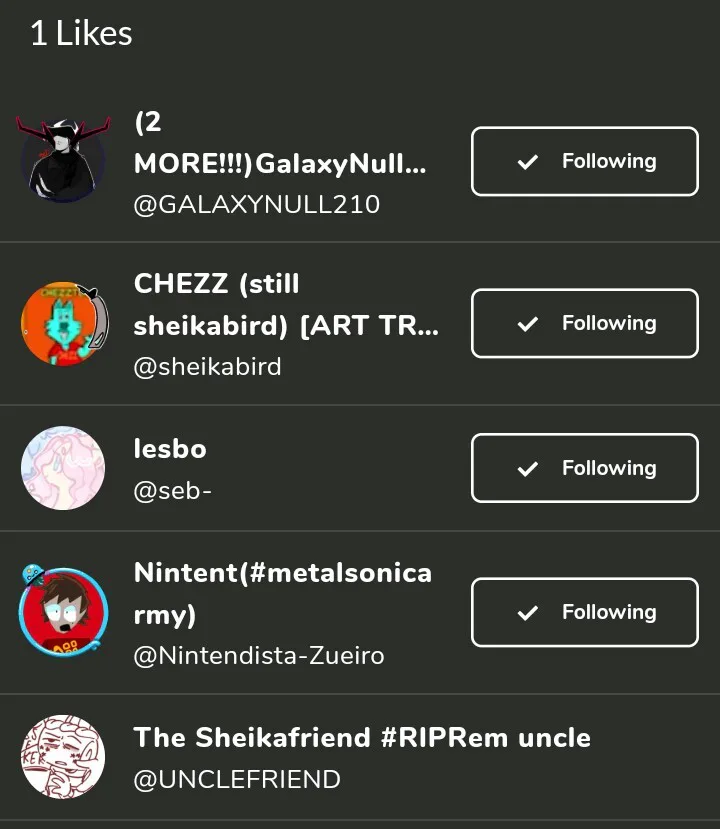
Task: Unfollow lesbo (@seb-) with Following button
Action: click(x=584, y=468)
